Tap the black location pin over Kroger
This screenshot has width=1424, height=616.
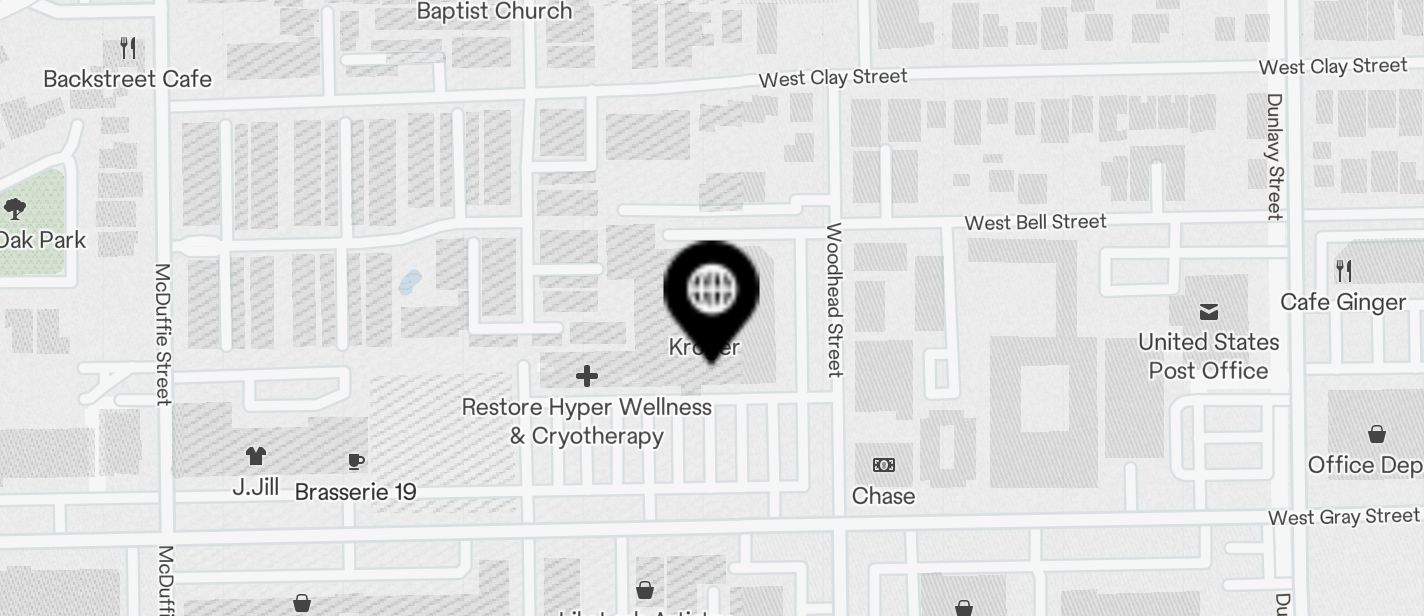click(x=711, y=292)
